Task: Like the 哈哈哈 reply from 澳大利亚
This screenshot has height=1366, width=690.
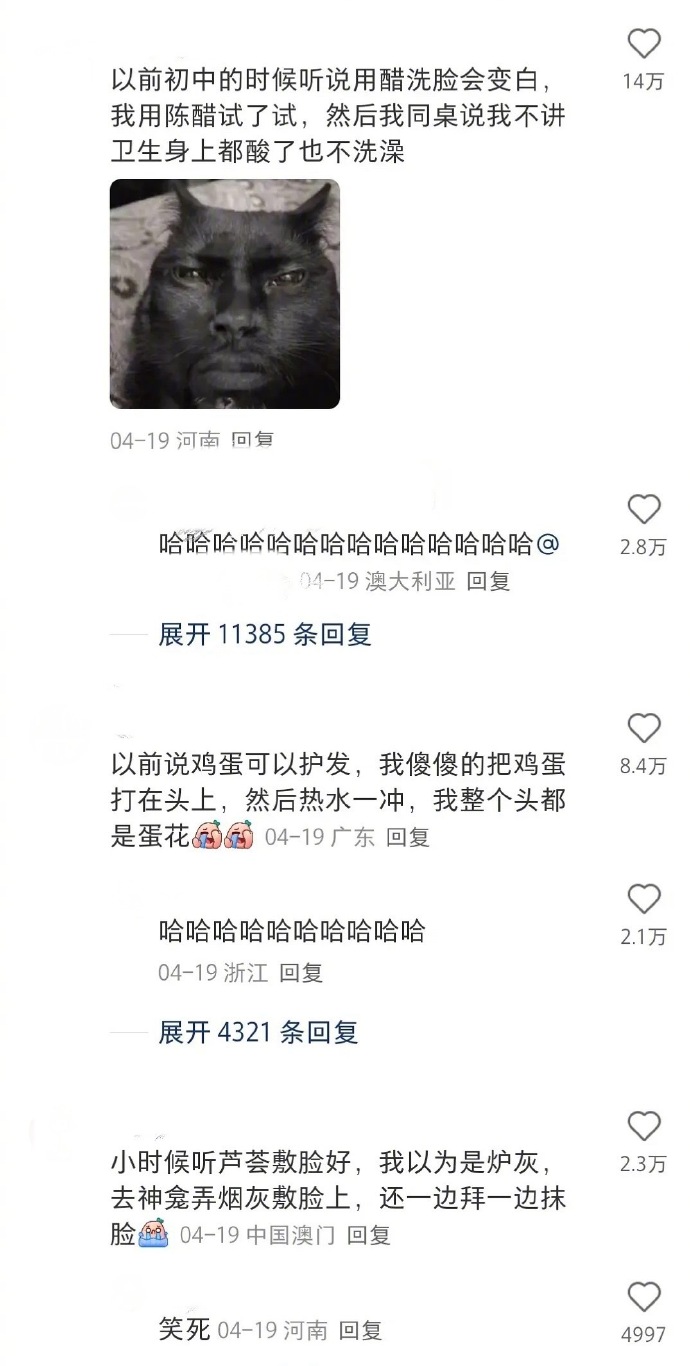Action: (x=644, y=510)
